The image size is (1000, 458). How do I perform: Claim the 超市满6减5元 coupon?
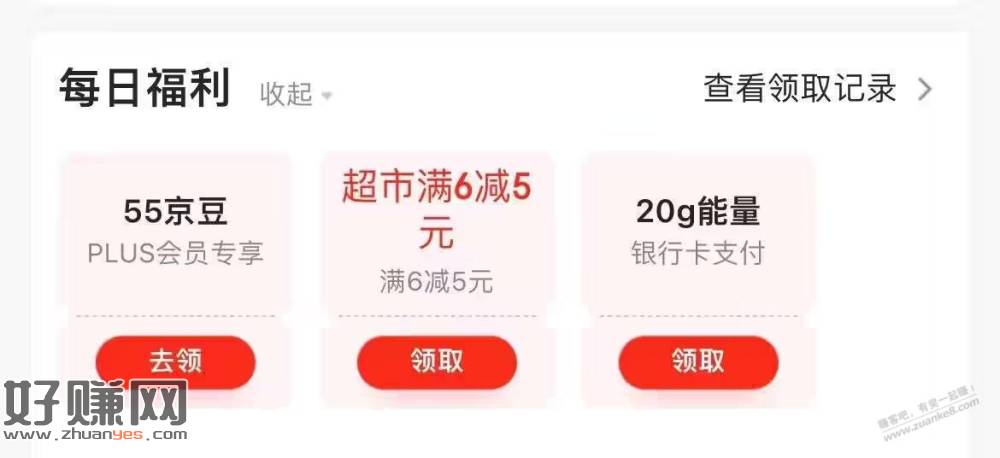coord(437,362)
